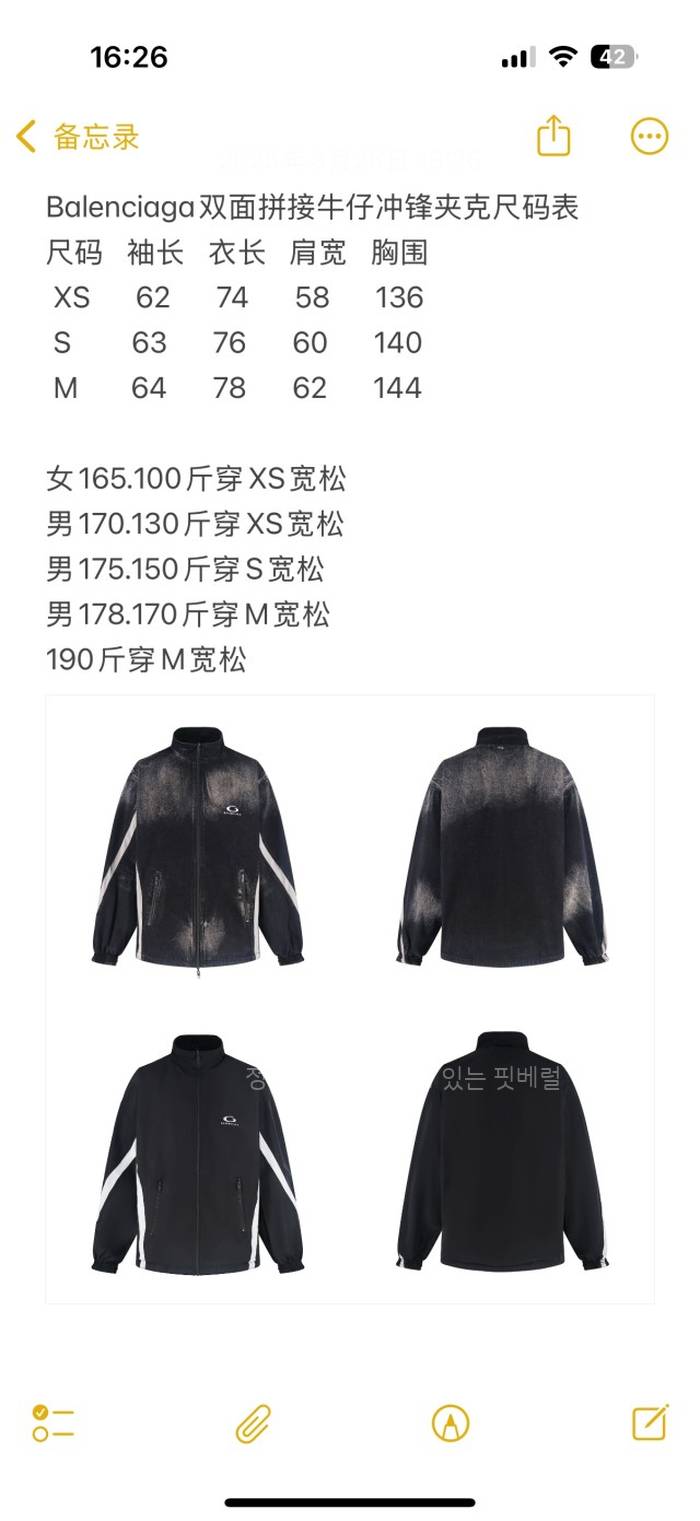Open the markup pen tool

click(x=450, y=1422)
